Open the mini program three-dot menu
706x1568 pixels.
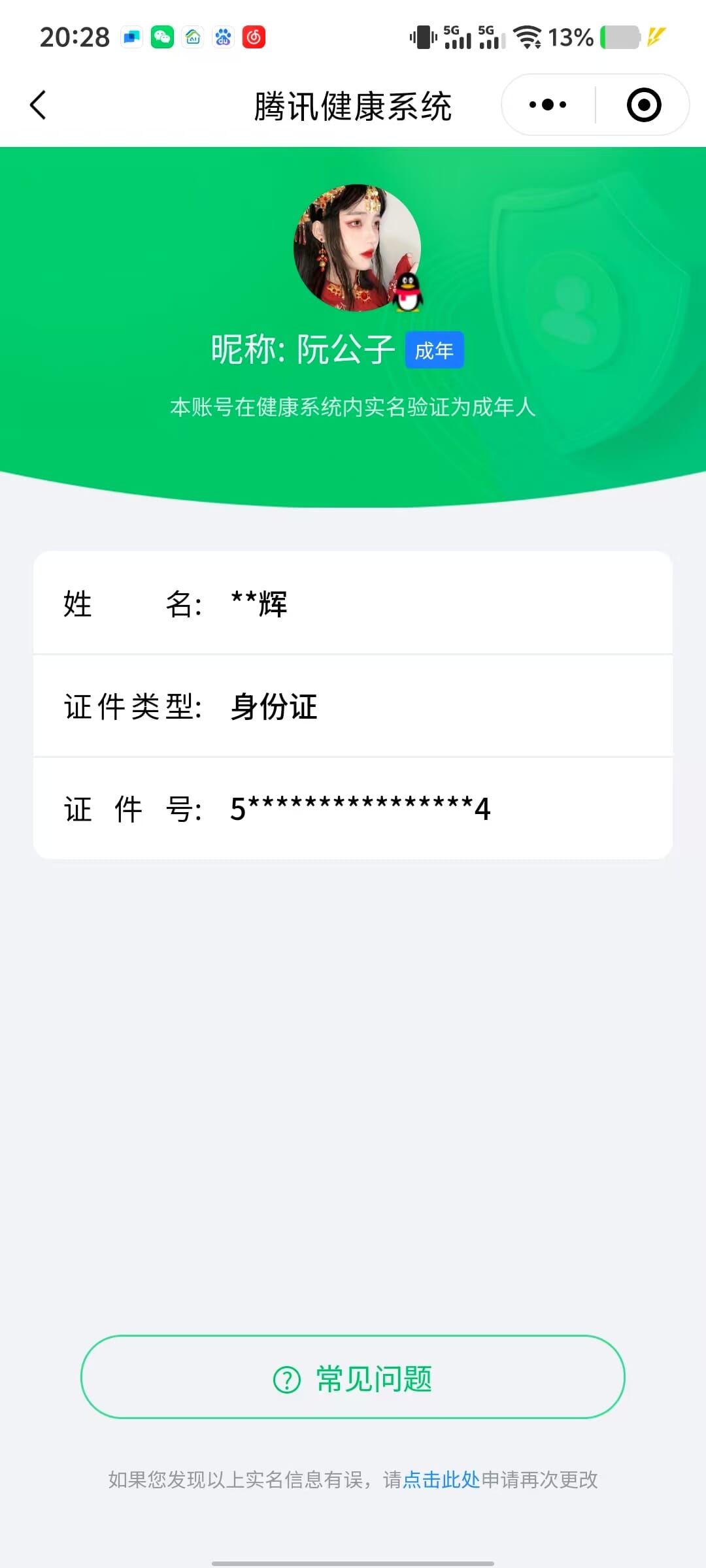click(x=548, y=105)
